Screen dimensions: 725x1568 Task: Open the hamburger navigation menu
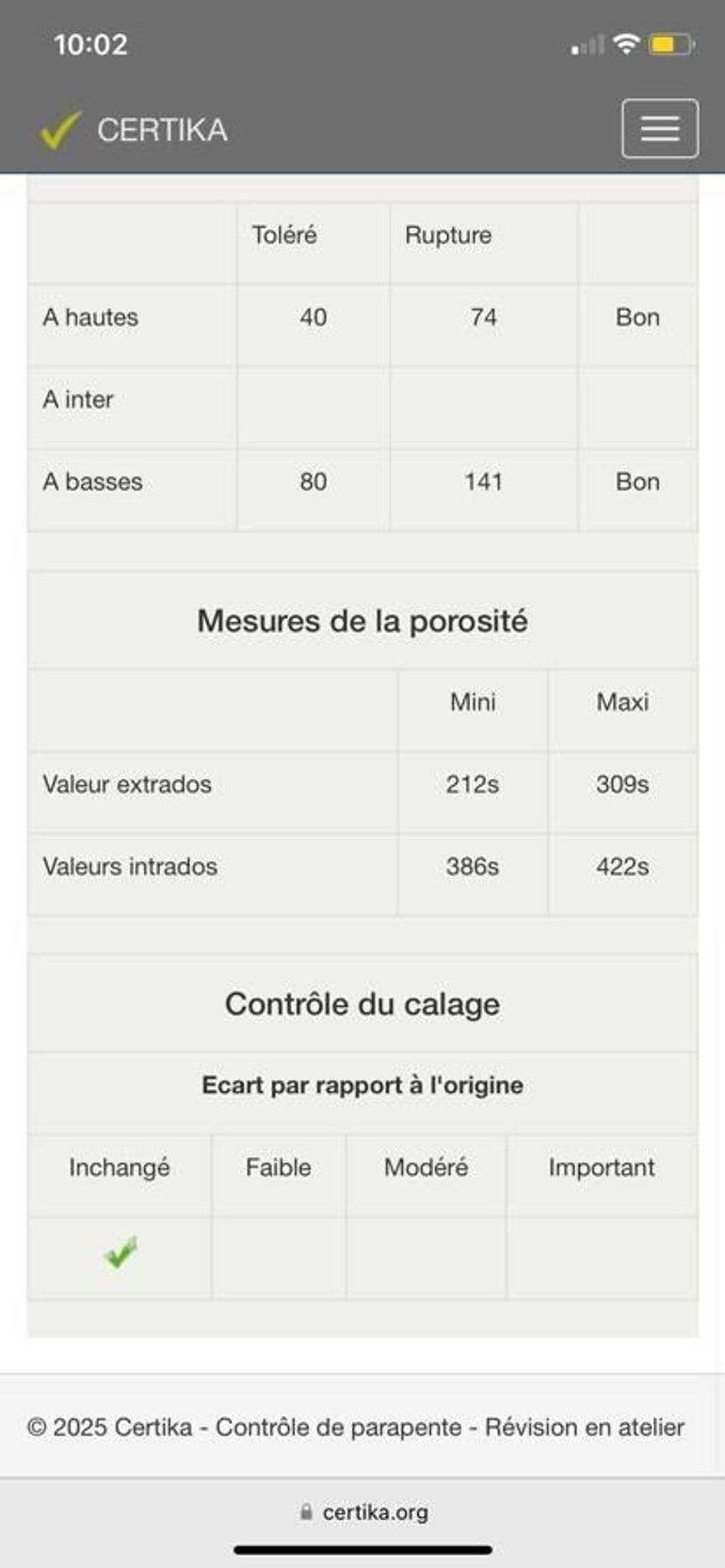(x=659, y=128)
